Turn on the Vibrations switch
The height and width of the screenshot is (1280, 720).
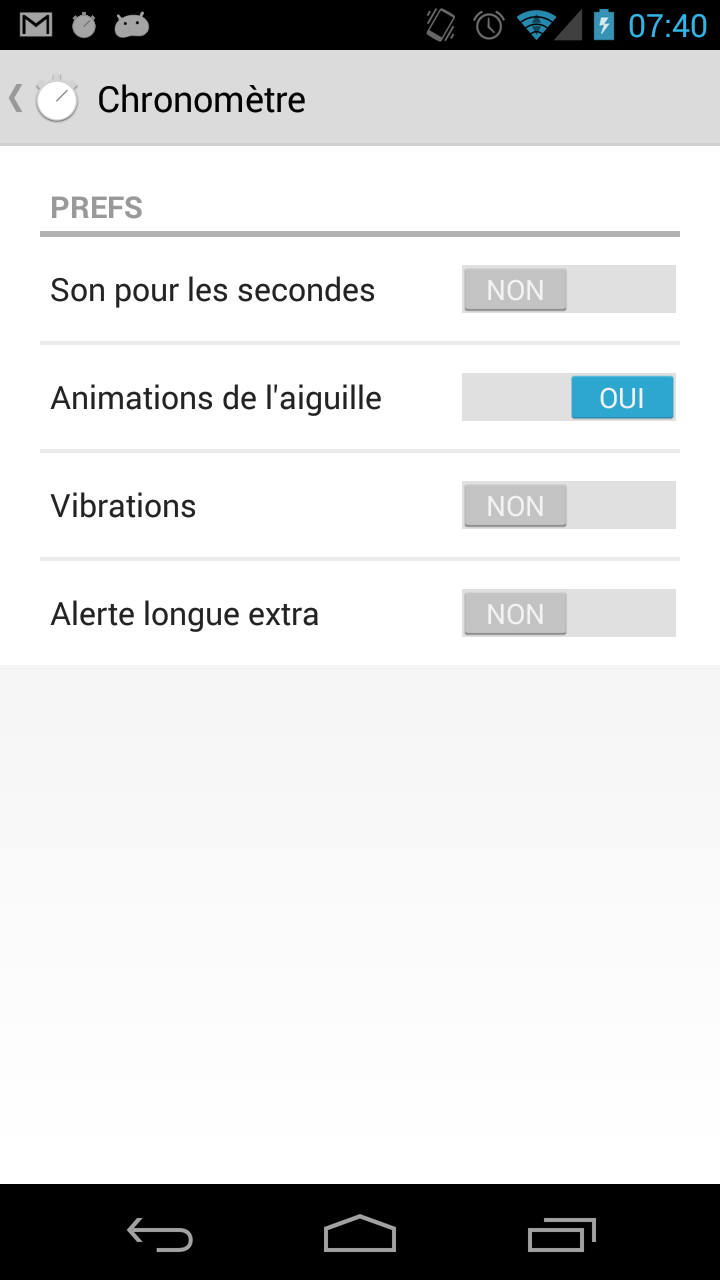click(568, 505)
